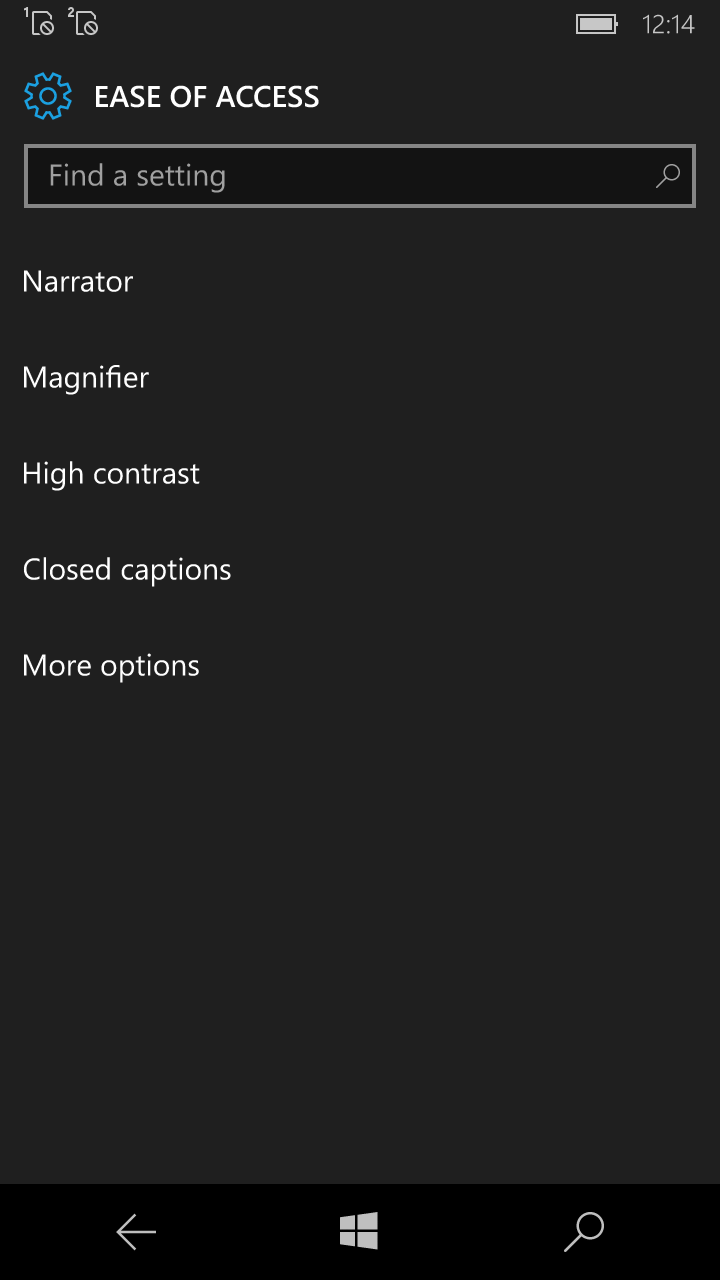Image resolution: width=720 pixels, height=1280 pixels.
Task: Tap the Windows home button
Action: tap(359, 1231)
